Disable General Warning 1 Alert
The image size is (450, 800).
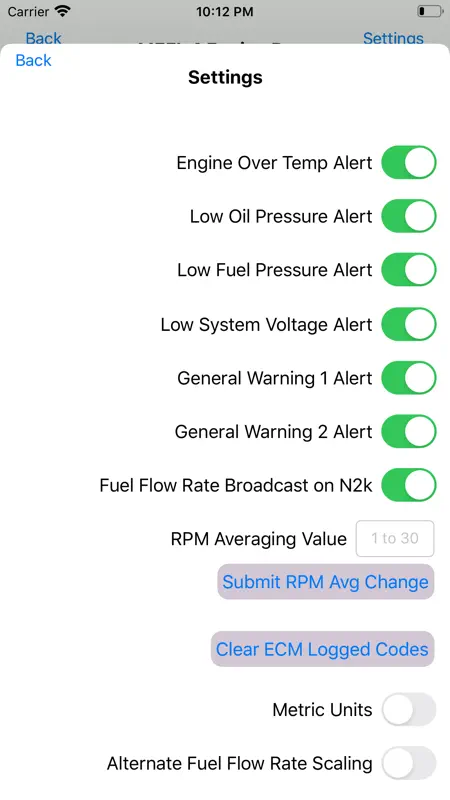coord(409,378)
